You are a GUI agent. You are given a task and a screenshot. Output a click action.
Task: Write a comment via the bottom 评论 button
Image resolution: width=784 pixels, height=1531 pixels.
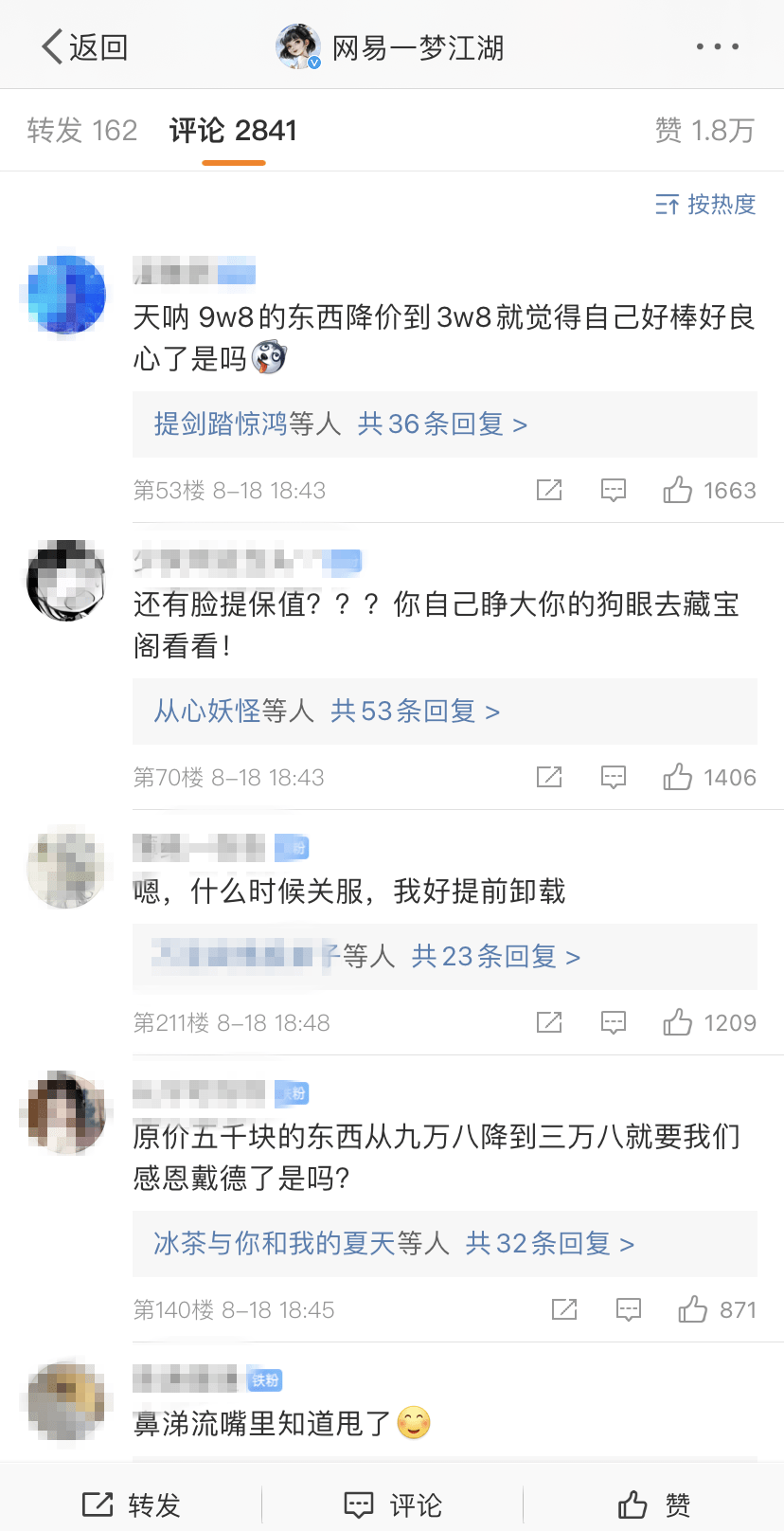pyautogui.click(x=392, y=1504)
